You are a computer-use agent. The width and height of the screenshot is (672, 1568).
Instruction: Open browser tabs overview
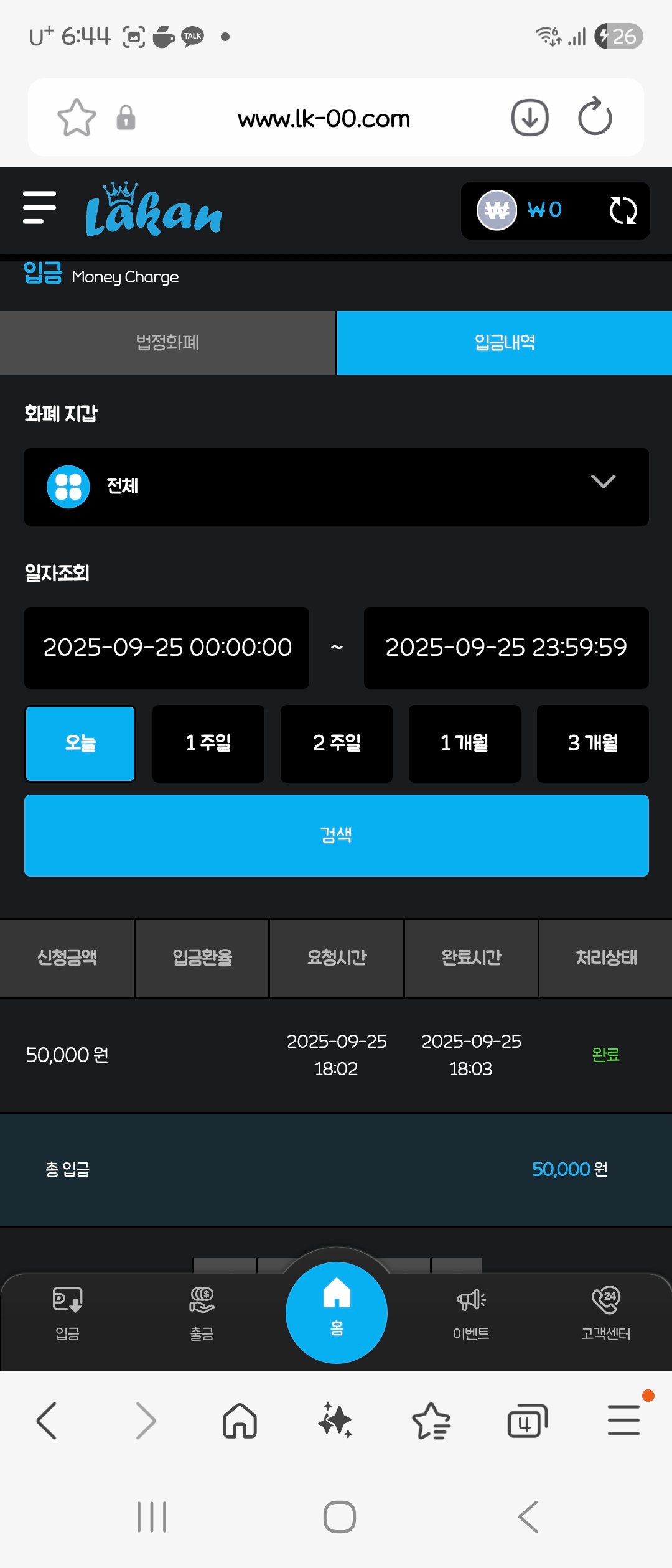tap(528, 1421)
